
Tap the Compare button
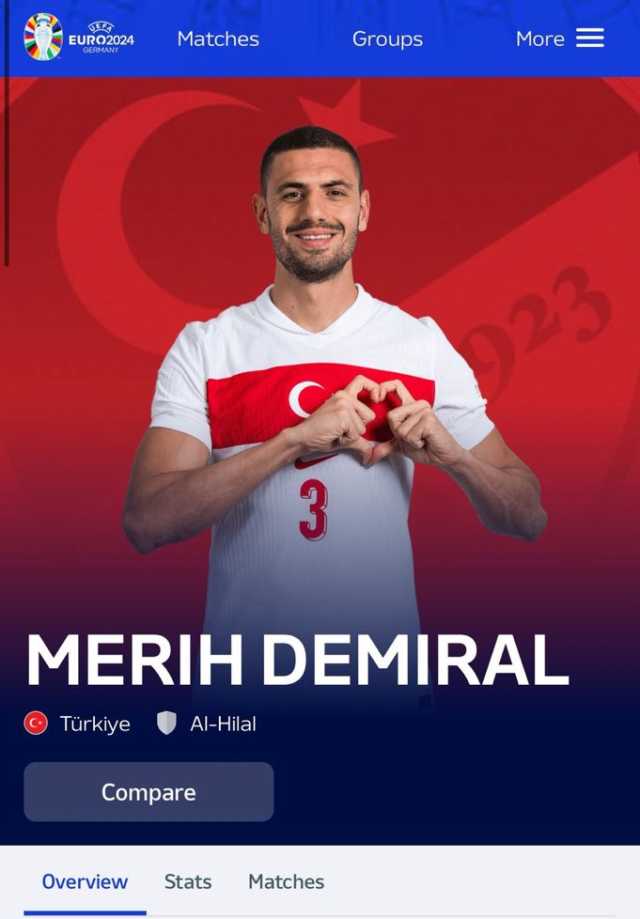click(x=148, y=792)
